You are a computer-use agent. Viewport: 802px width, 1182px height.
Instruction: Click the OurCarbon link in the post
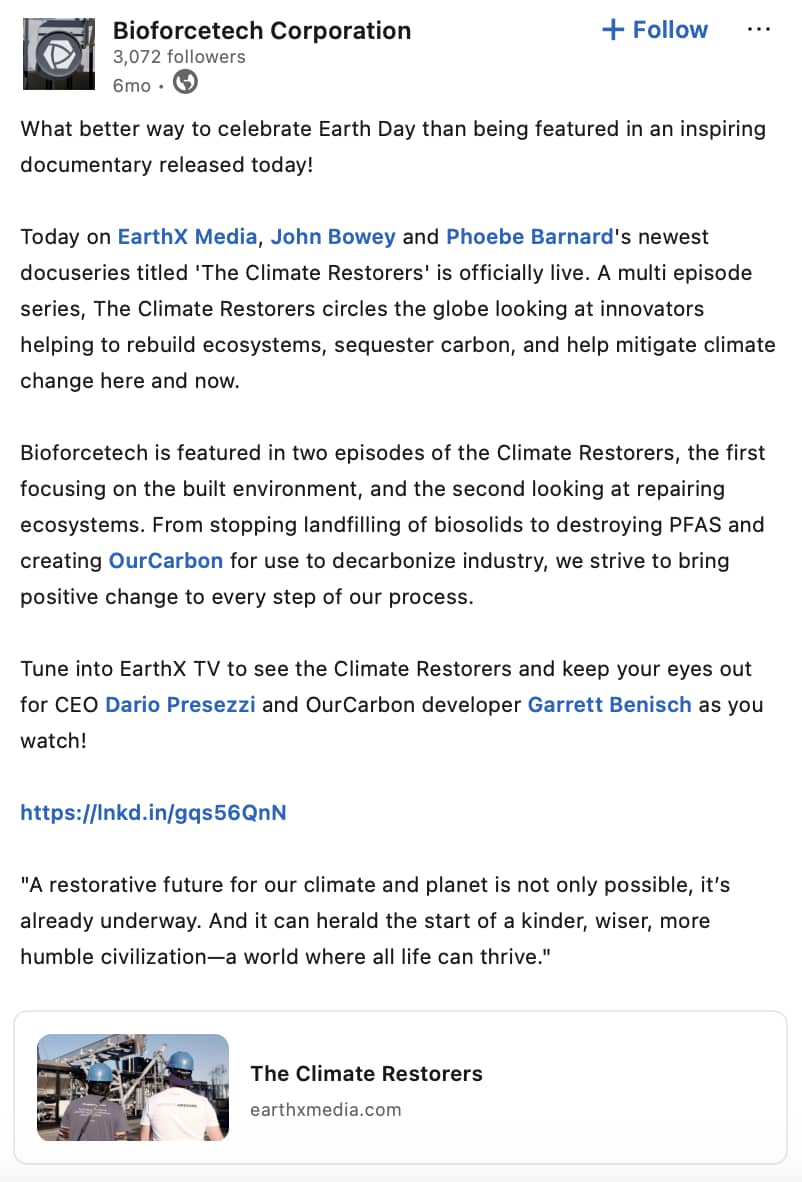coord(166,561)
